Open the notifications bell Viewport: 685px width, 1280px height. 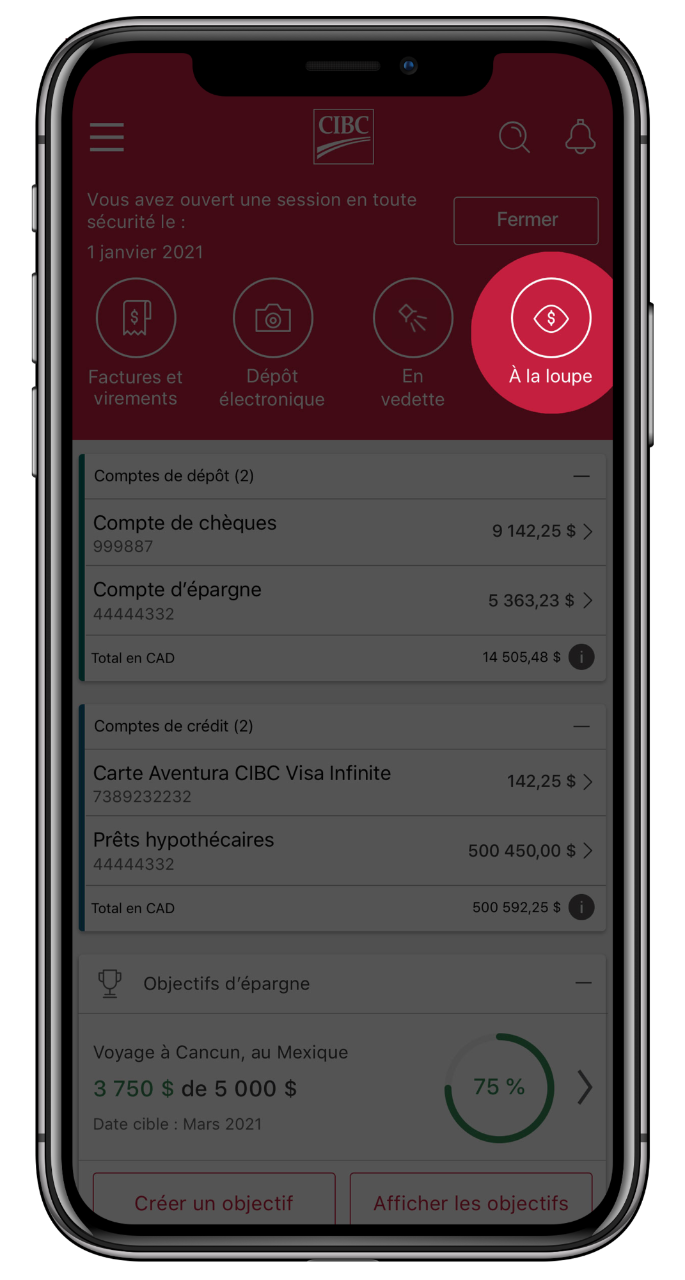click(580, 137)
